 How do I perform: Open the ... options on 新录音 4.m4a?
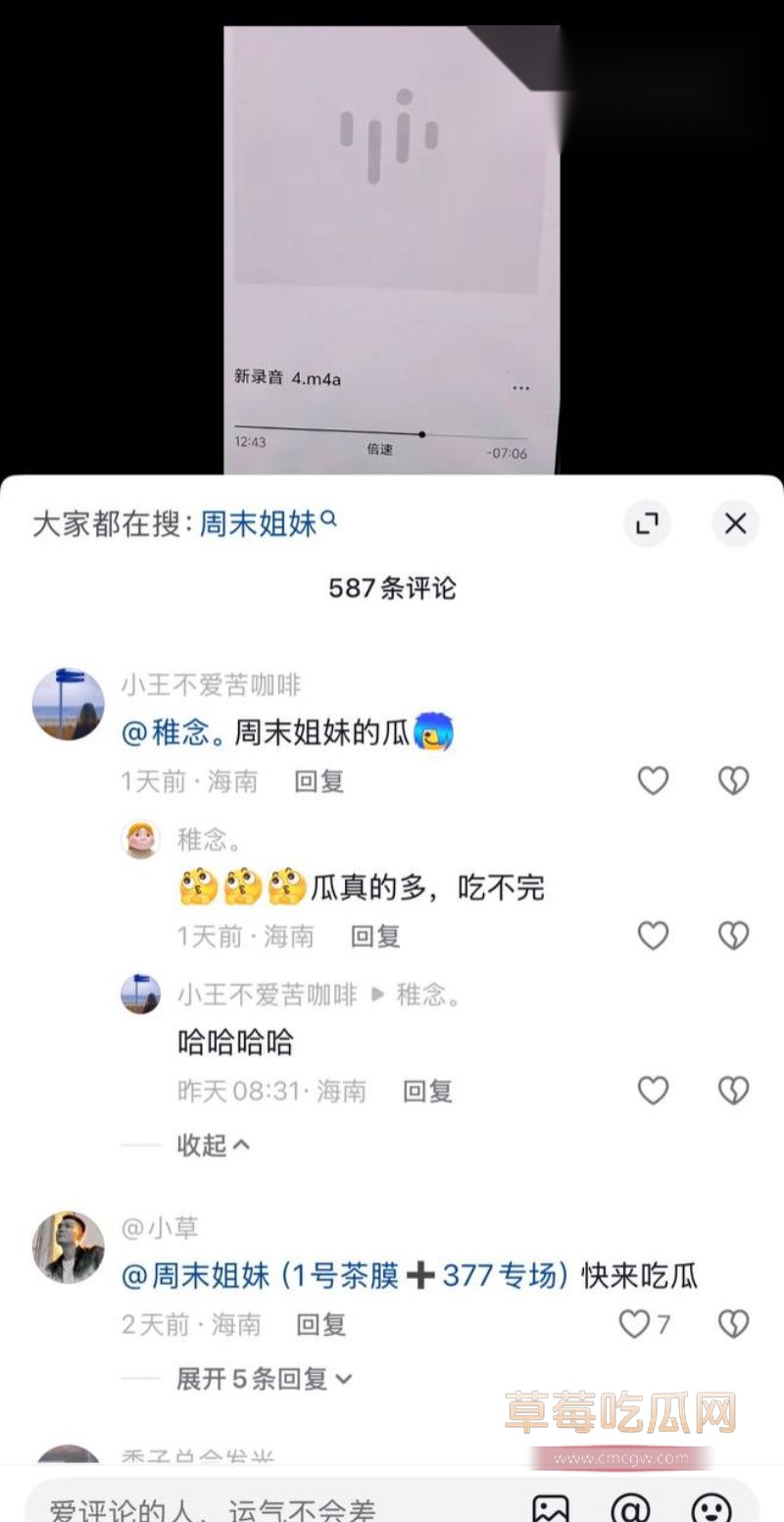pos(519,388)
